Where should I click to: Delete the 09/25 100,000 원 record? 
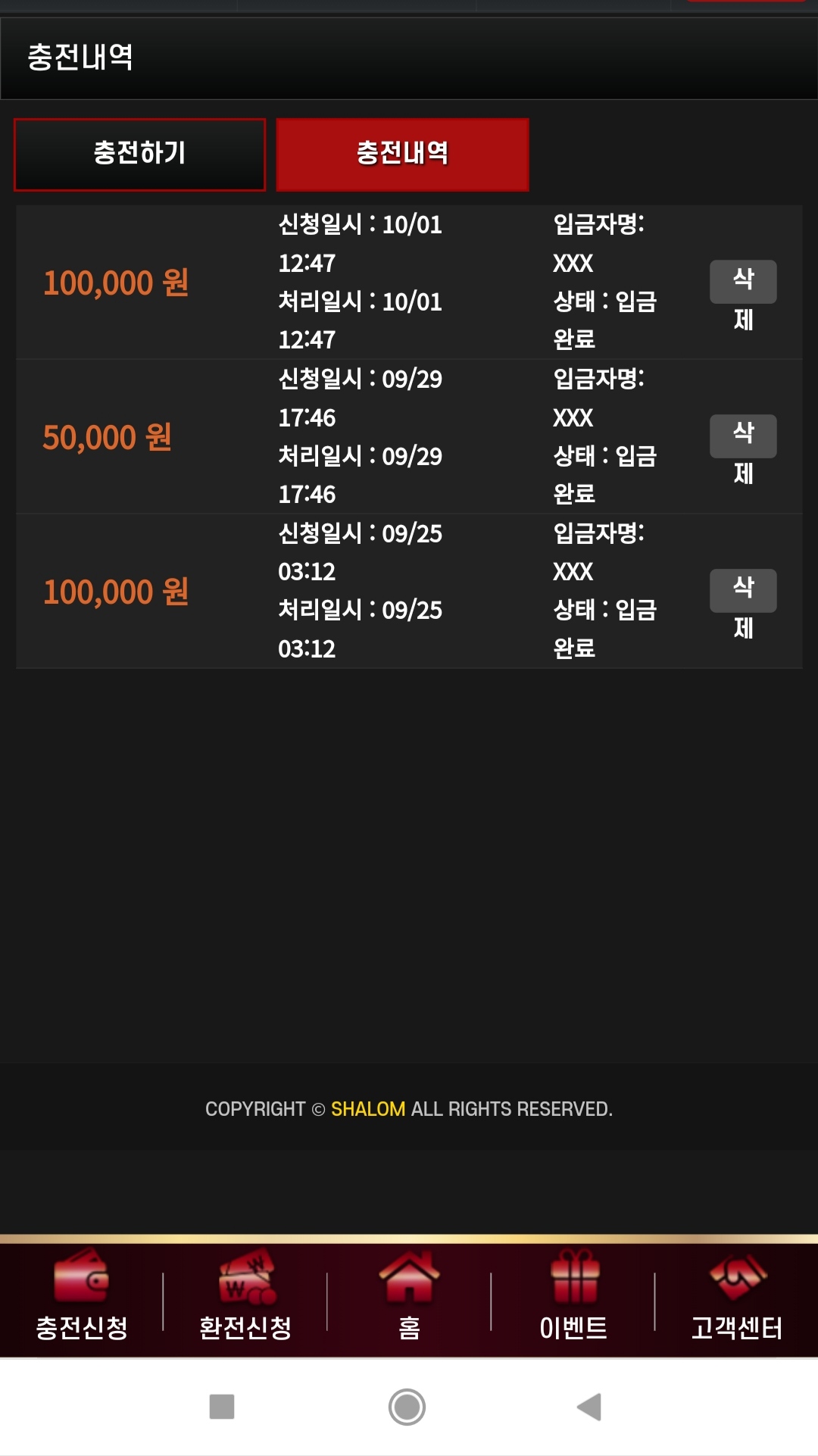pyautogui.click(x=743, y=590)
